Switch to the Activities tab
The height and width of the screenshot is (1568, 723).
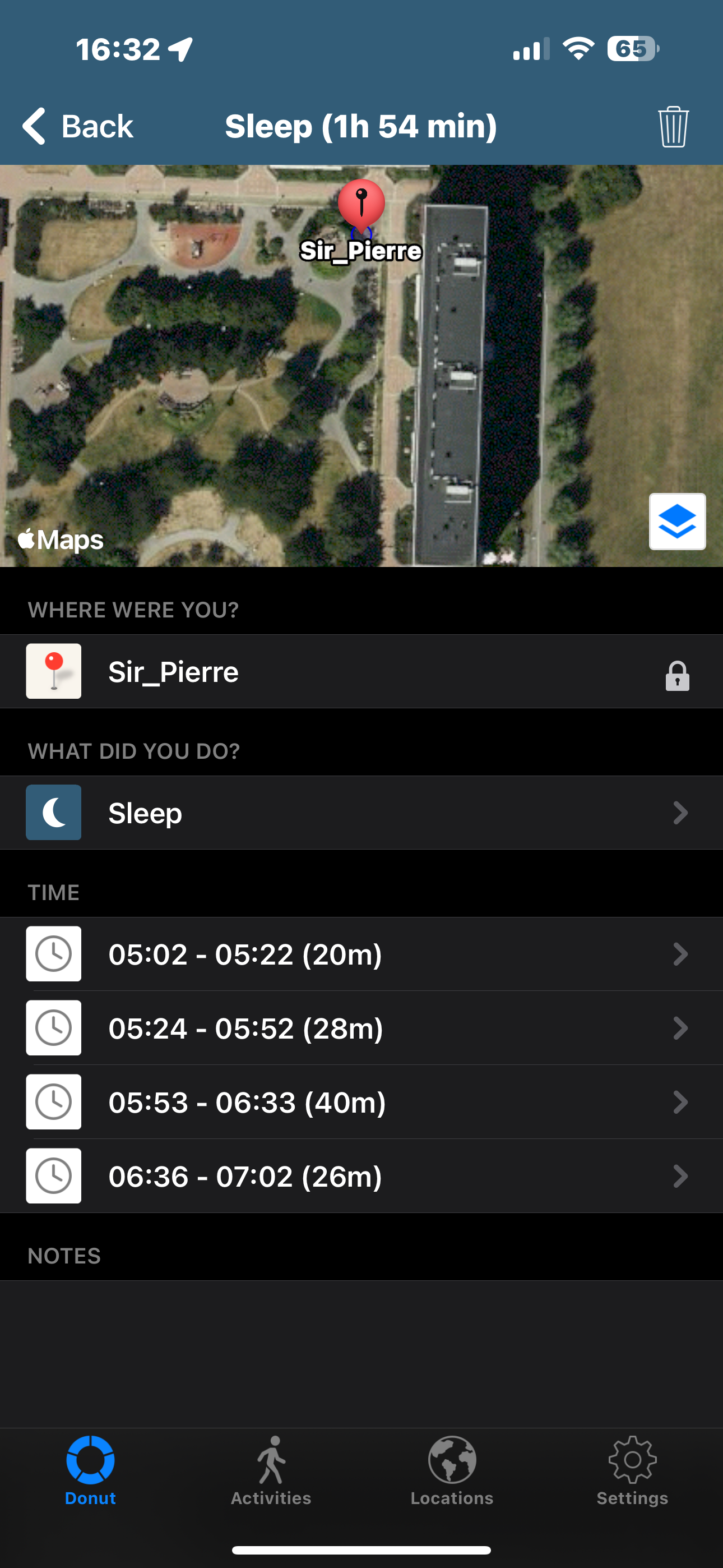(271, 1470)
